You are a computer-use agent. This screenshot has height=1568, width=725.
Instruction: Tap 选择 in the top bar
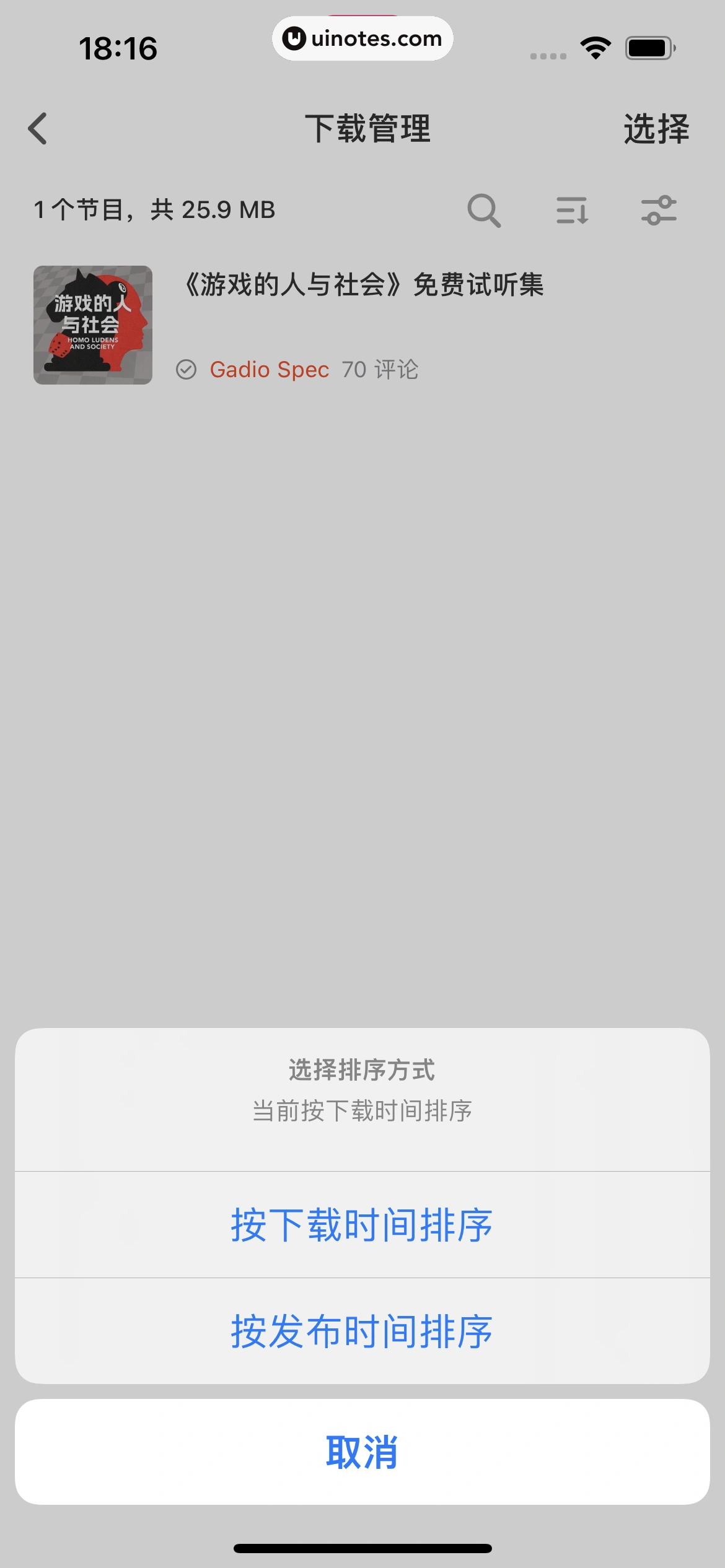656,129
